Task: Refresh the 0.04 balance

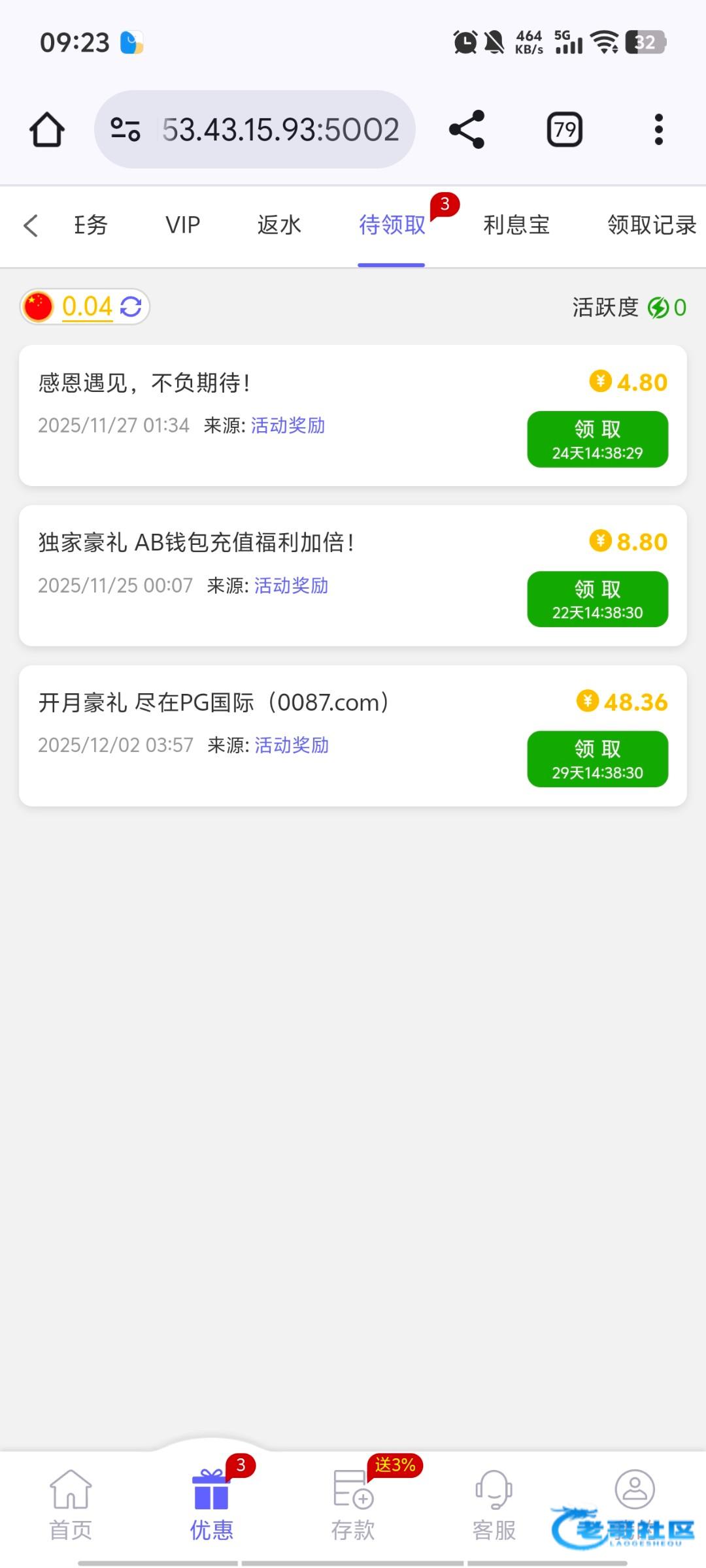Action: click(x=131, y=306)
